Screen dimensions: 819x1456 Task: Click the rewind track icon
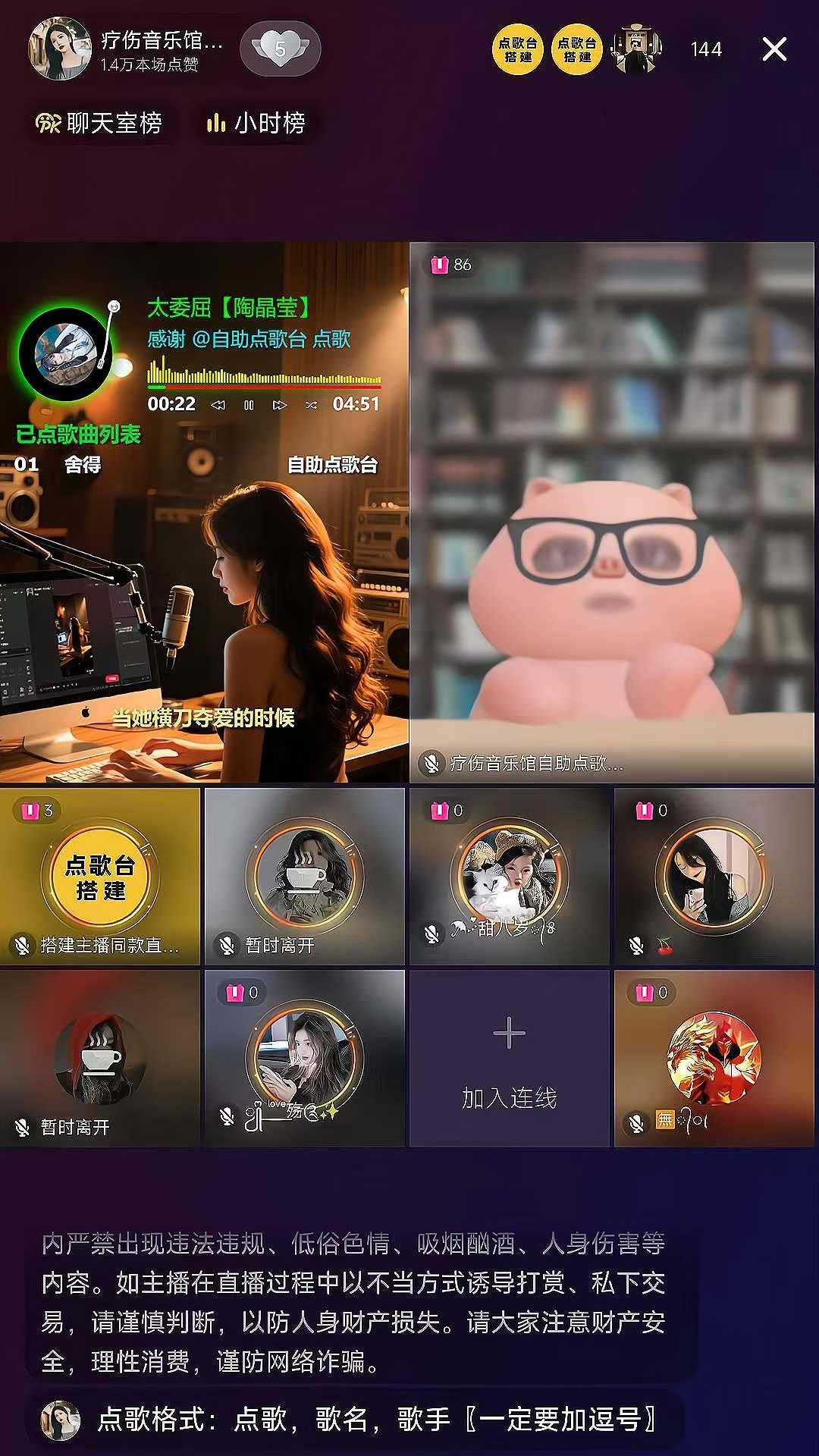click(218, 404)
